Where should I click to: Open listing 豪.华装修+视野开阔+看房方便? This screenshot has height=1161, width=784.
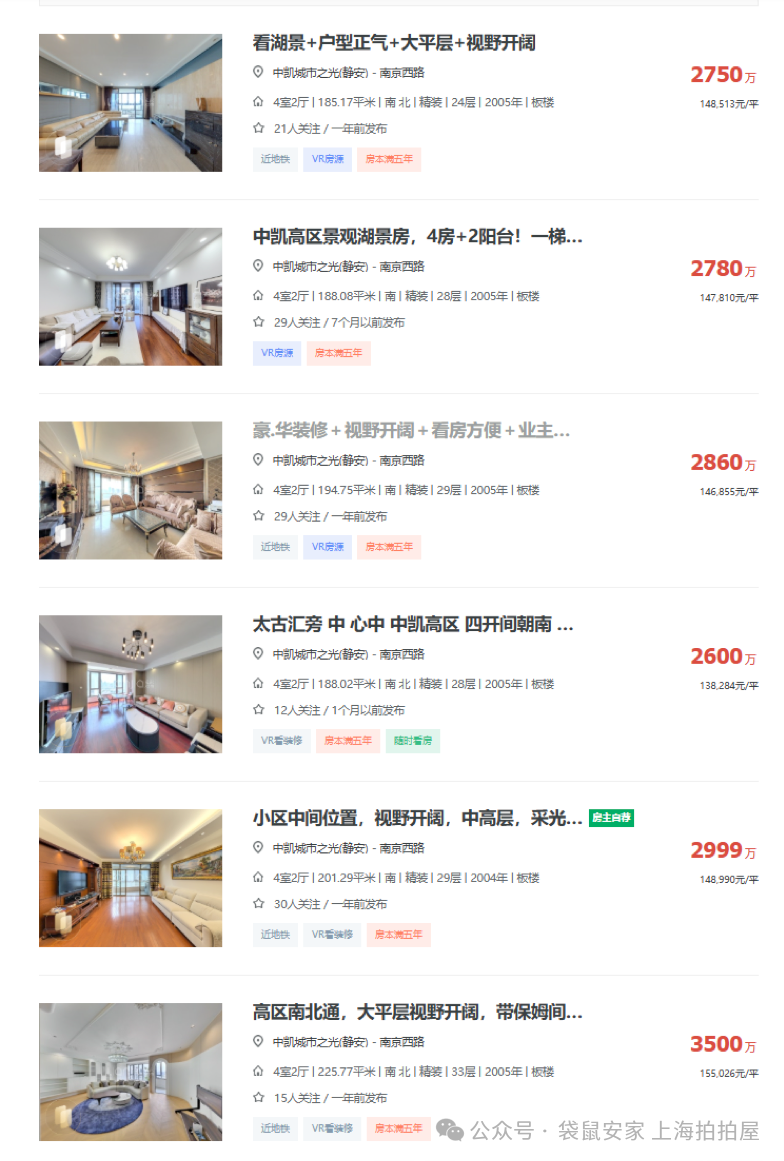pyautogui.click(x=411, y=431)
